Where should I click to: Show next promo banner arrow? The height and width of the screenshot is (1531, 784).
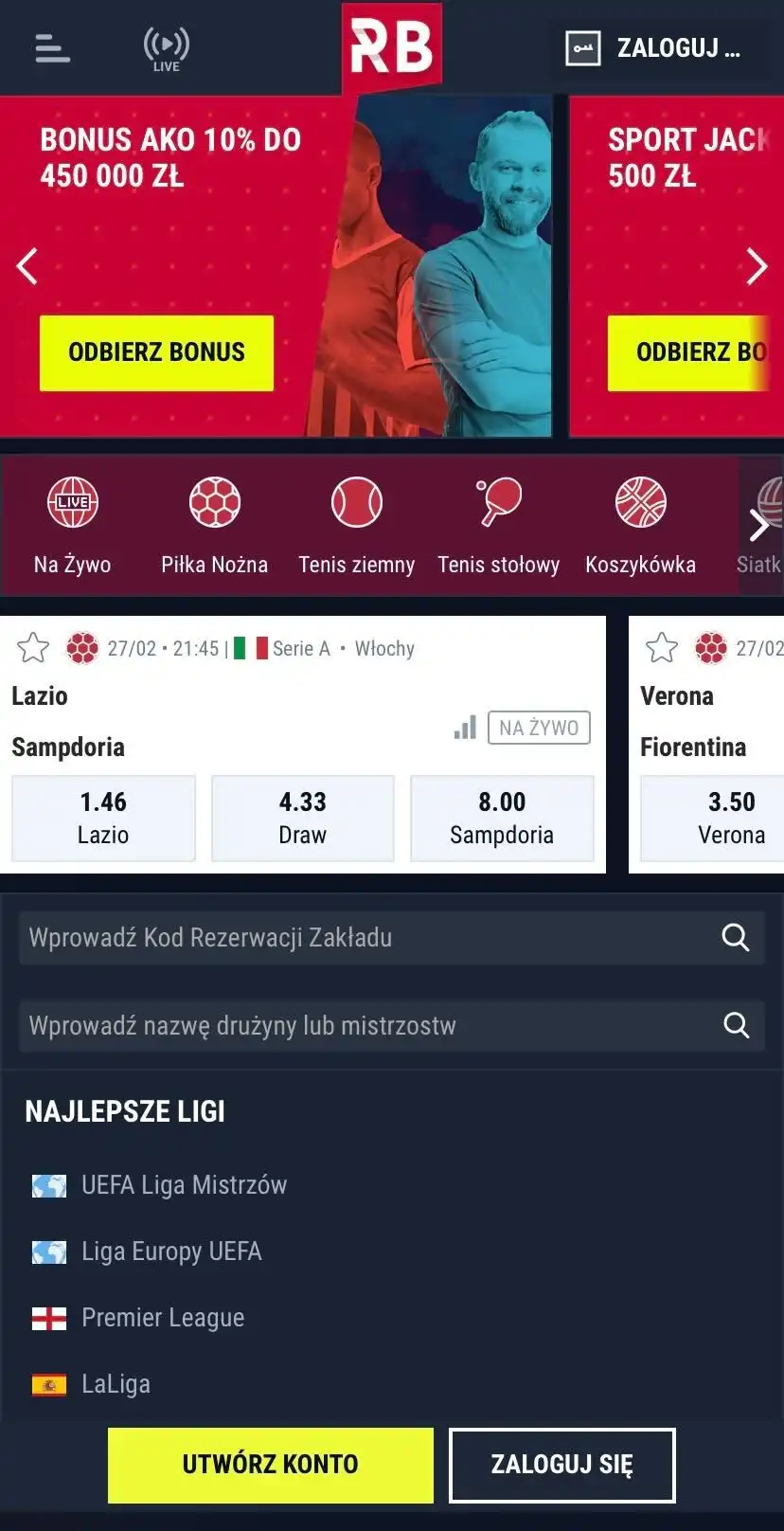coord(757,266)
